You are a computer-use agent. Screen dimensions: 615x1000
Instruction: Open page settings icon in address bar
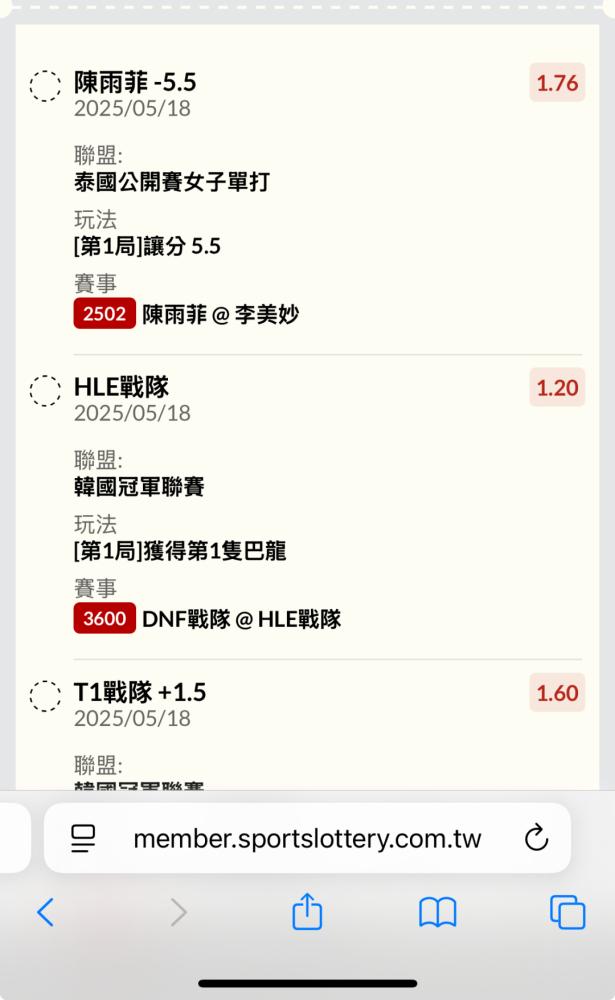[83, 838]
